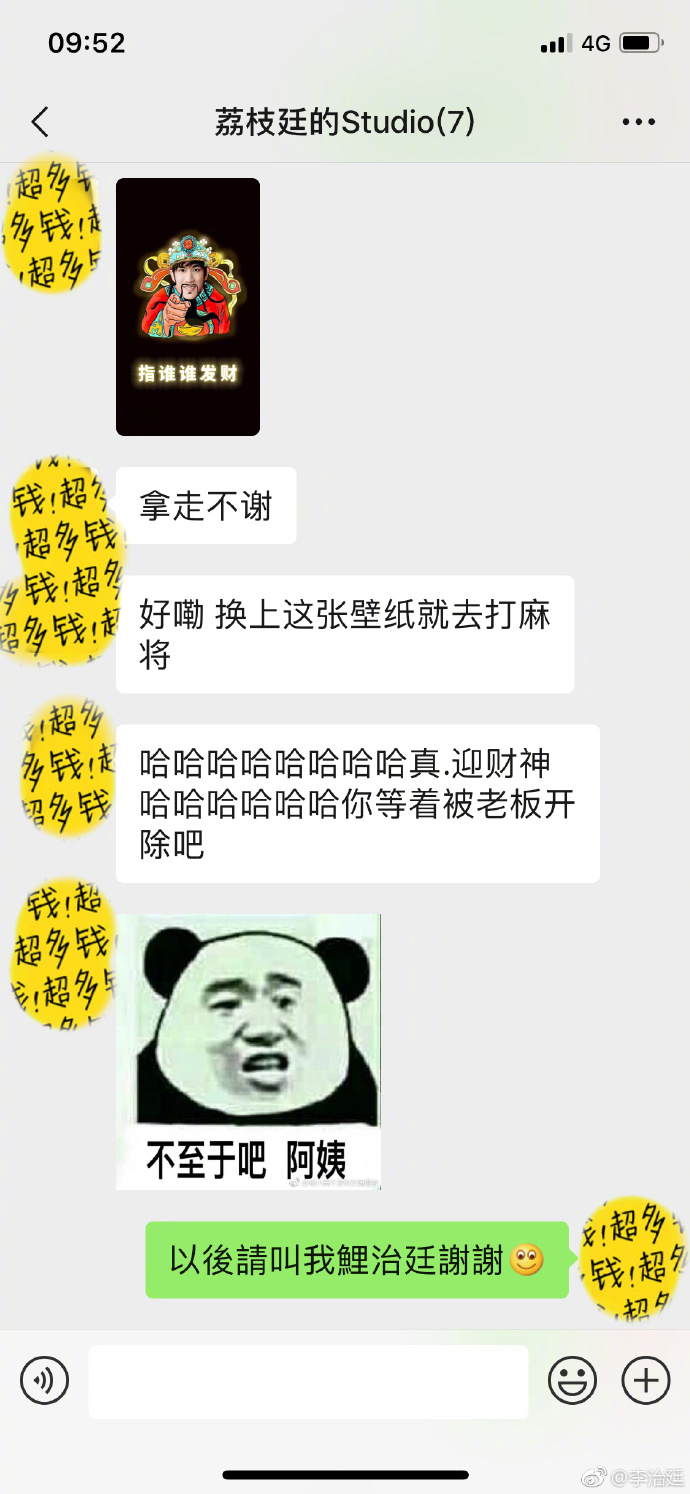
Task: Open the emoji picker
Action: pyautogui.click(x=572, y=1381)
